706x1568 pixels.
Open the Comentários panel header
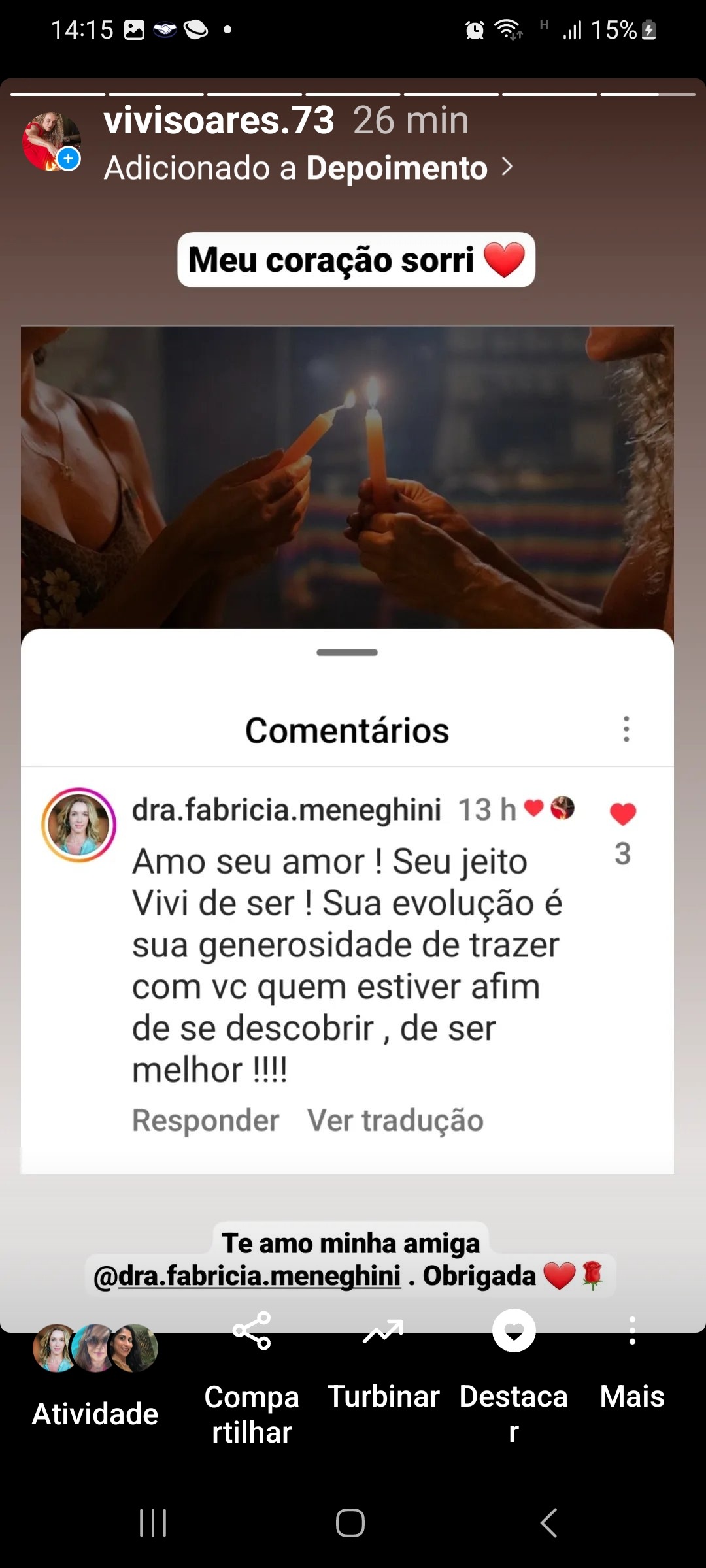tap(347, 730)
